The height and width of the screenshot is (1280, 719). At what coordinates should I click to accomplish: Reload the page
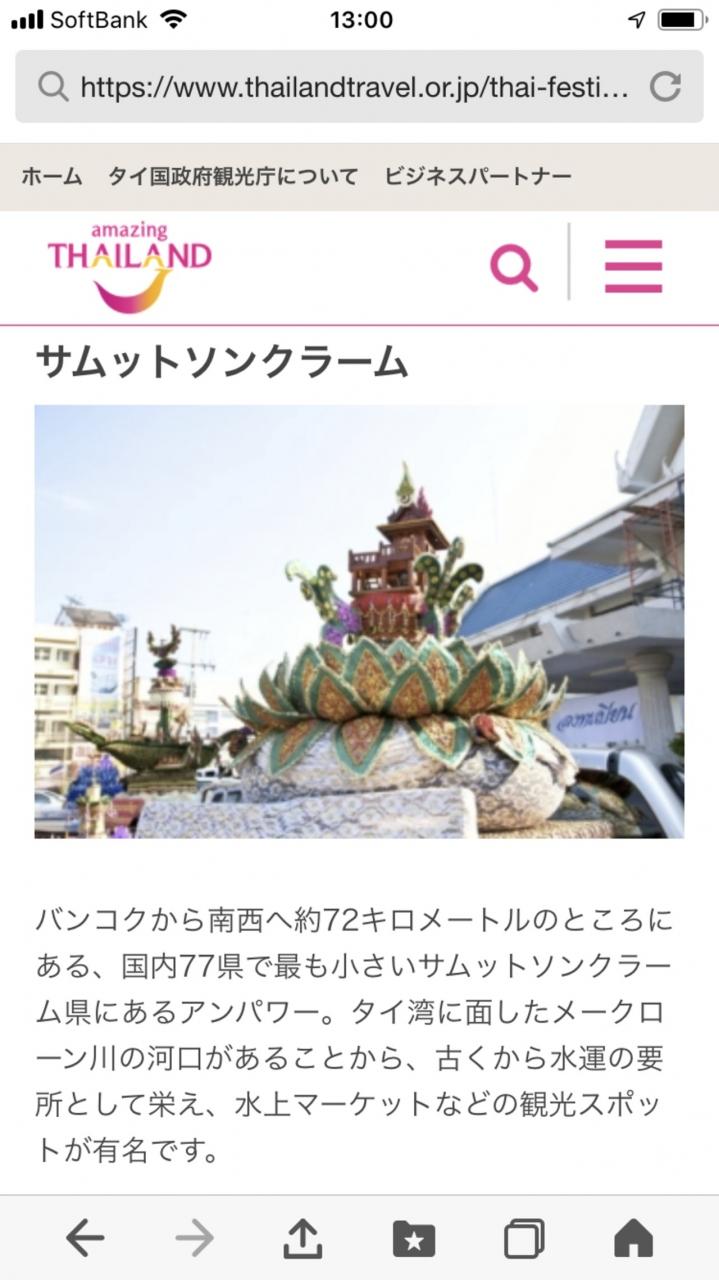pyautogui.click(x=665, y=87)
